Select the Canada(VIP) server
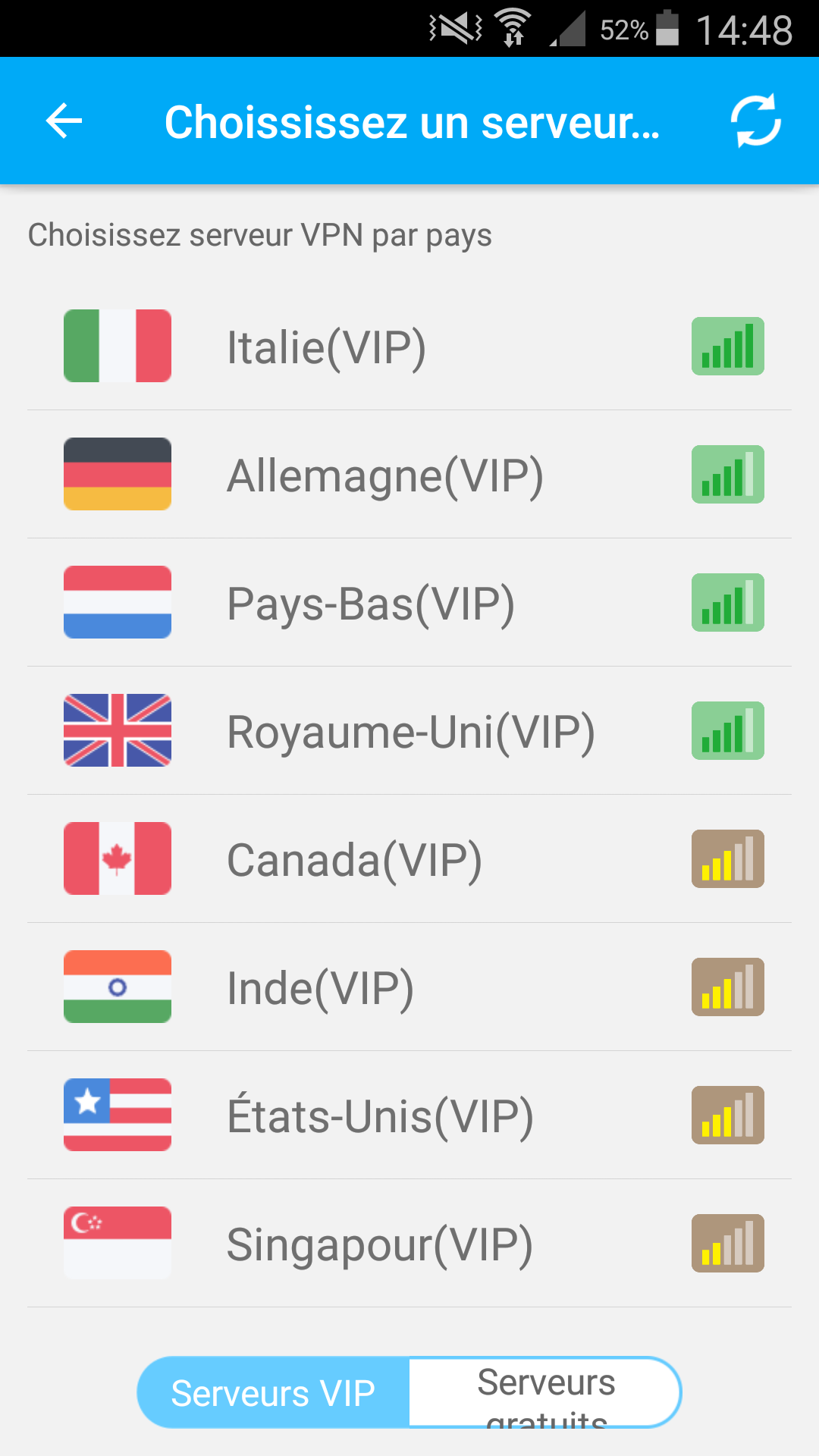The image size is (819, 1456). coord(409,859)
